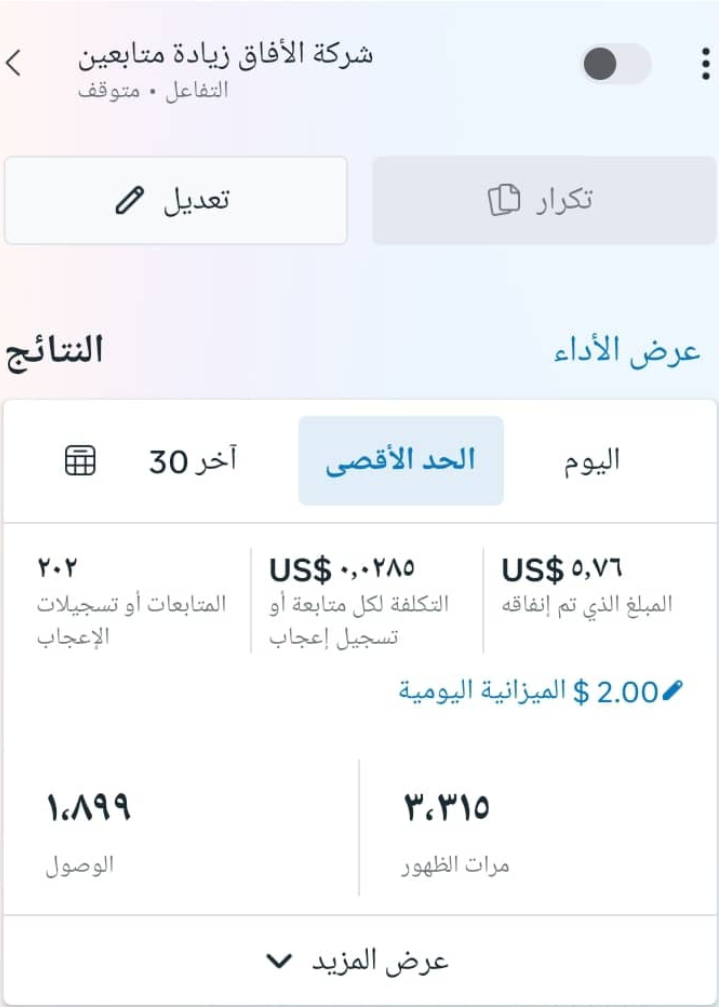The height and width of the screenshot is (1007, 719).
Task: Tap the تعديل edit button
Action: coord(175,200)
